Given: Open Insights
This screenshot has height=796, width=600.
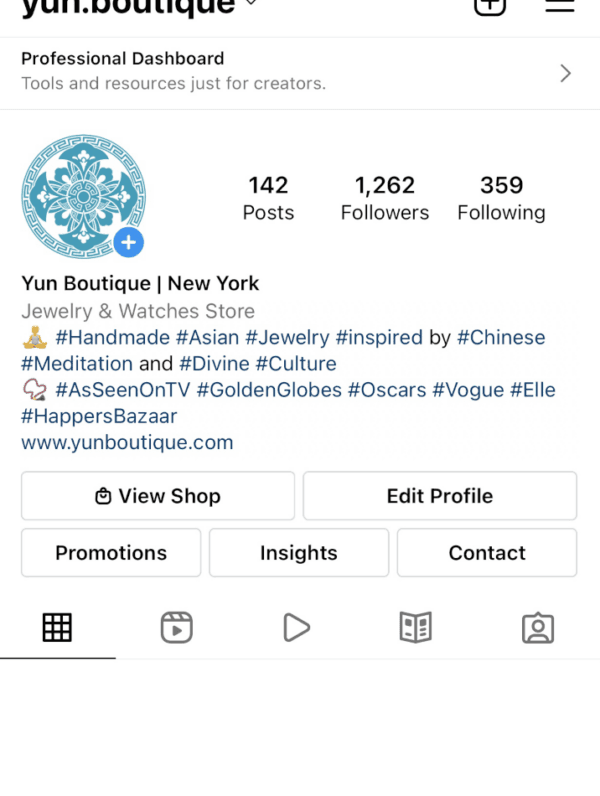Looking at the screenshot, I should tap(299, 553).
